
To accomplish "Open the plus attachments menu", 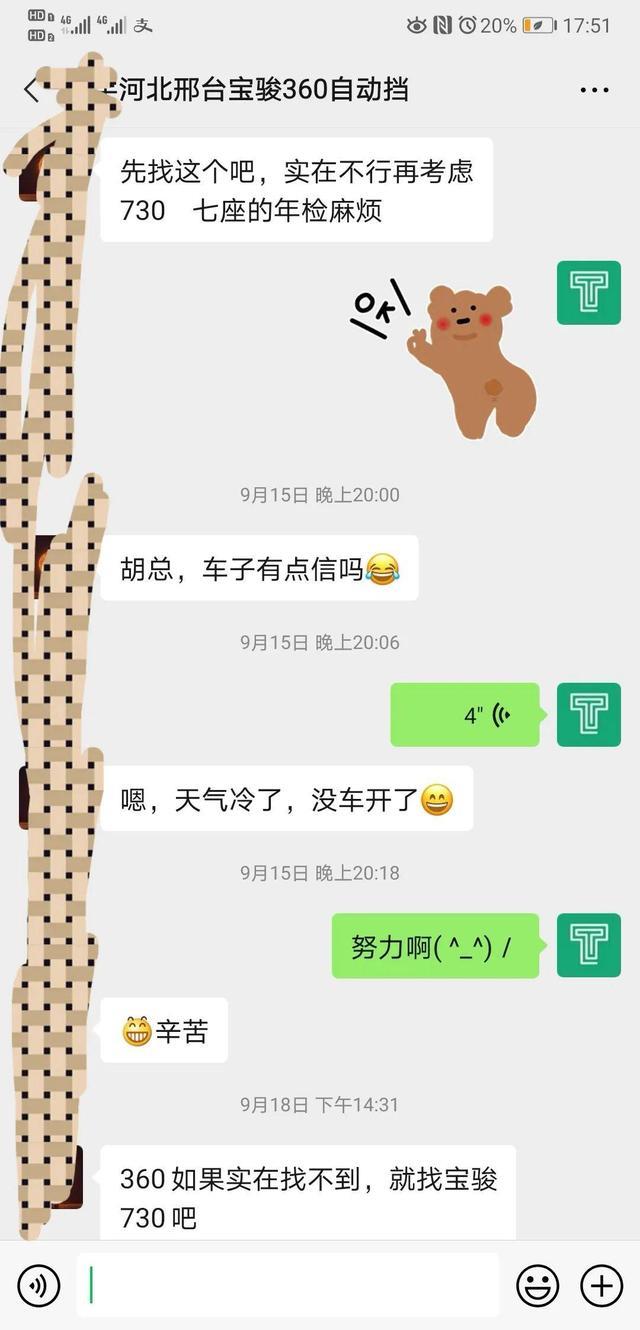I will coord(601,1285).
